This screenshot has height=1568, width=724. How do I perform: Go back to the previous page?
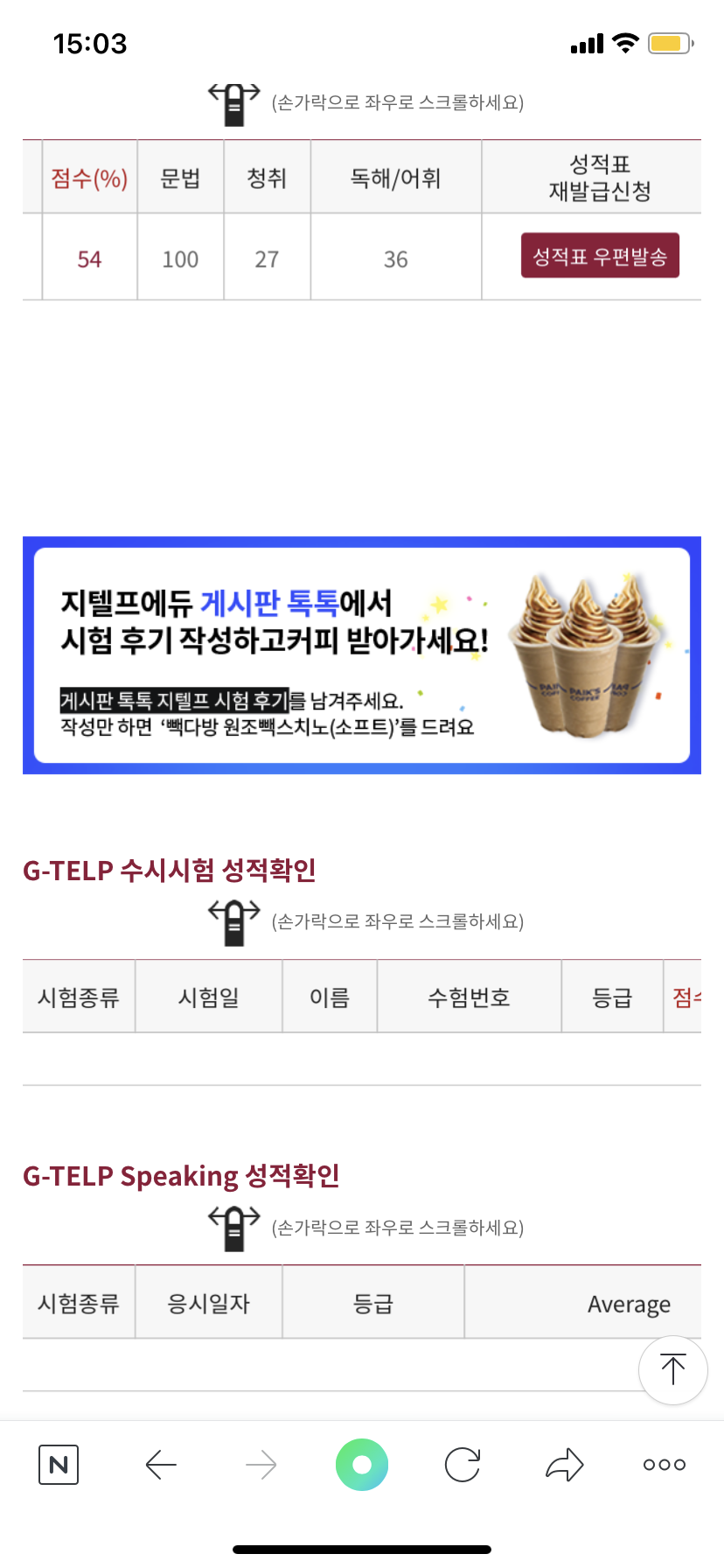pos(161,1465)
